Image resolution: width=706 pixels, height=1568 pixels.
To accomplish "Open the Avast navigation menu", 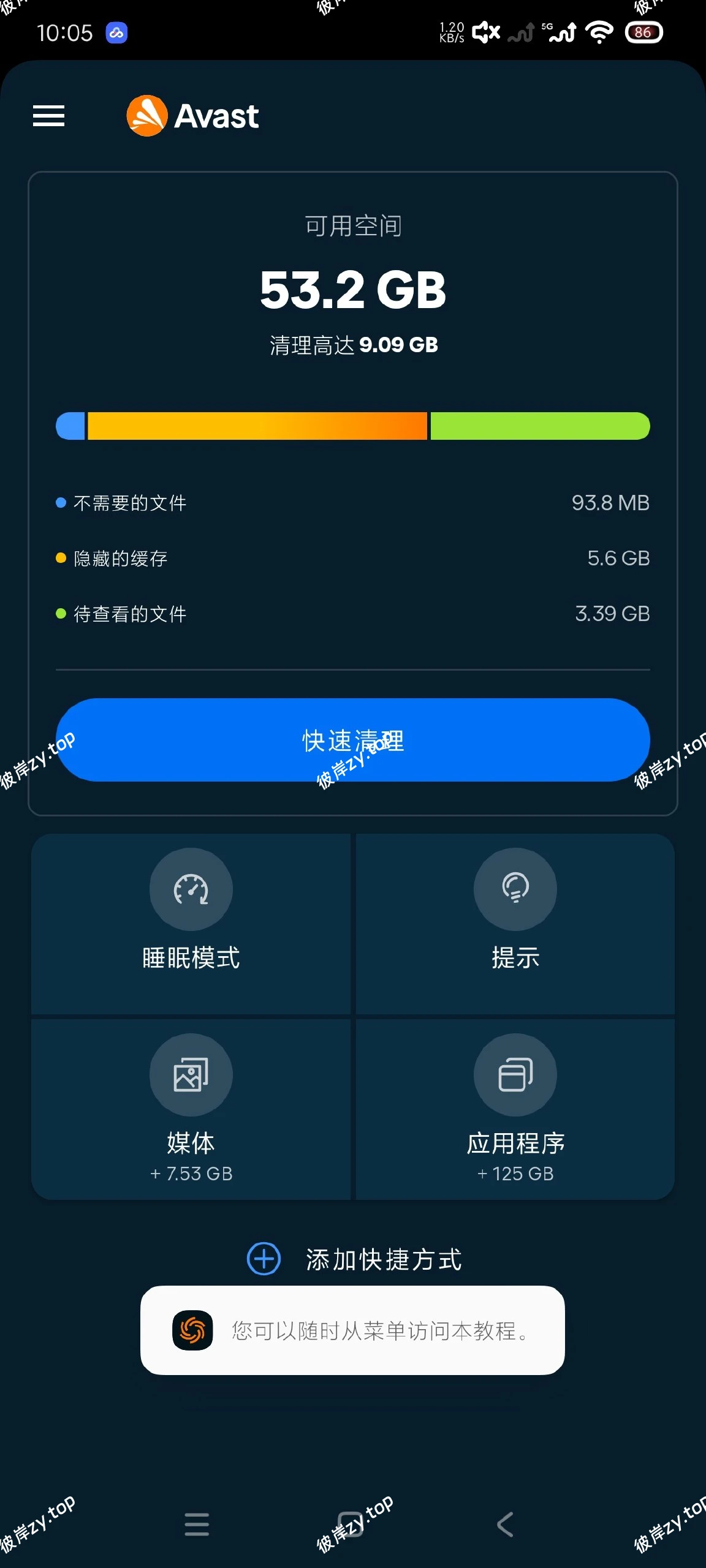I will click(x=49, y=116).
